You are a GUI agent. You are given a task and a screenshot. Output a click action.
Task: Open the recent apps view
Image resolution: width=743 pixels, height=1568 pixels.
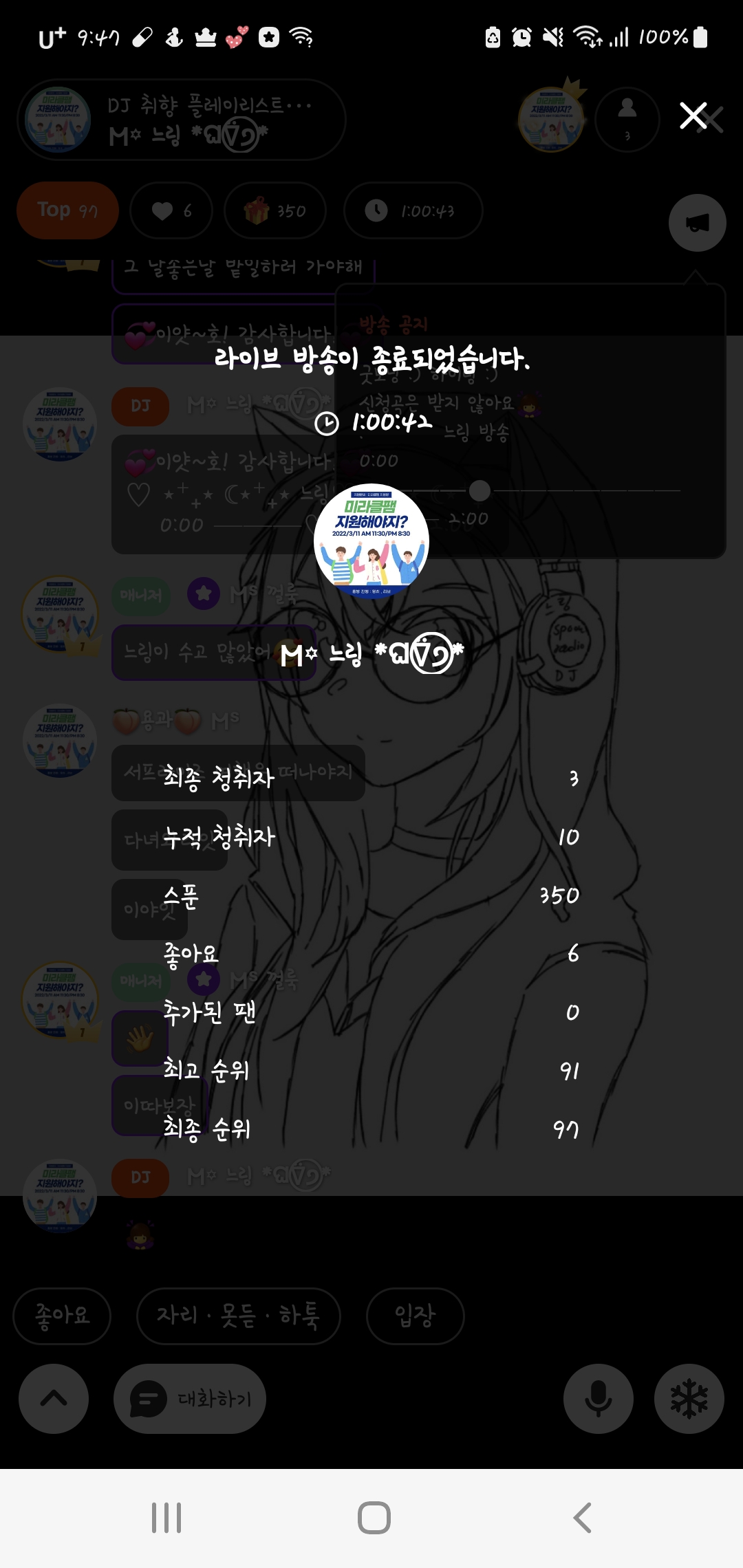[166, 1518]
